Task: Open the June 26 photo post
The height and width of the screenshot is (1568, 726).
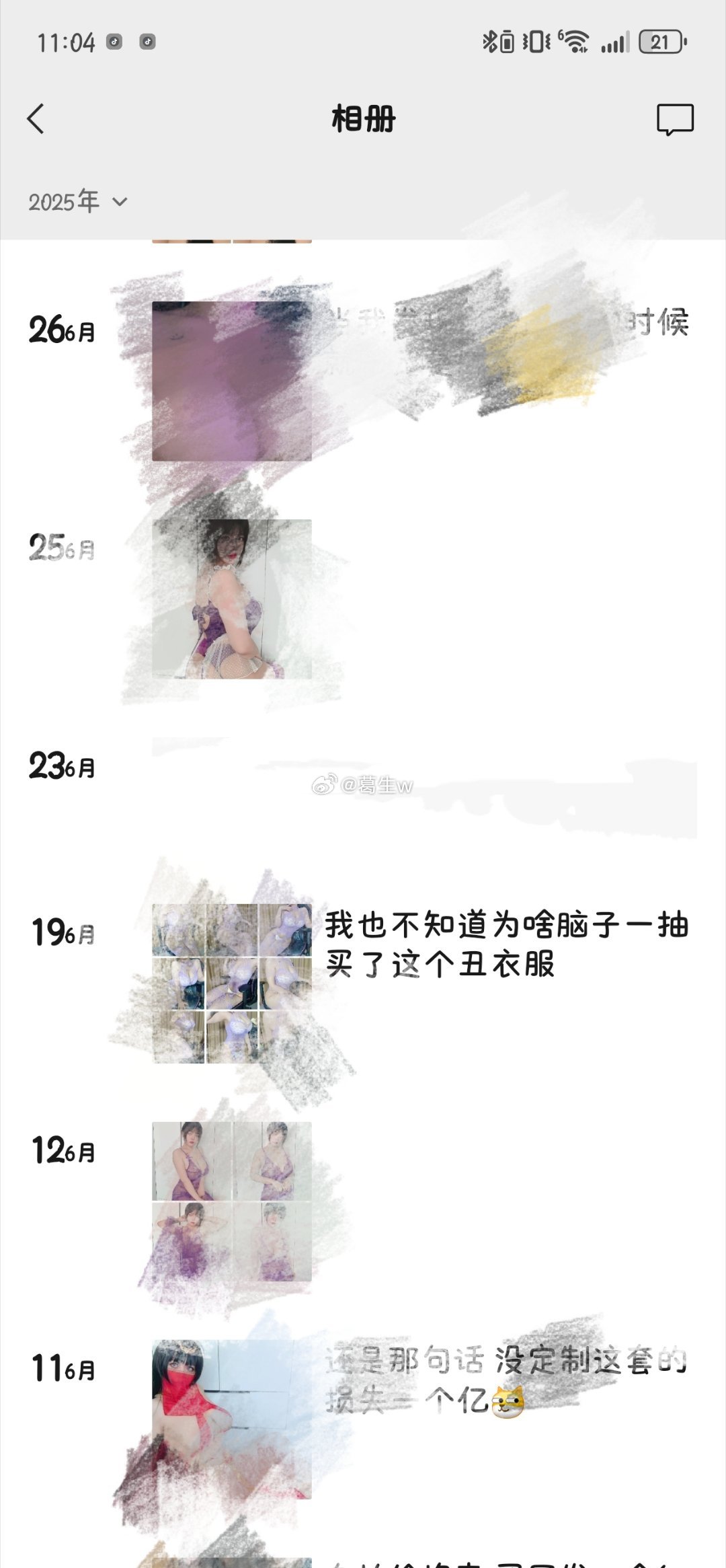Action: 231,381
